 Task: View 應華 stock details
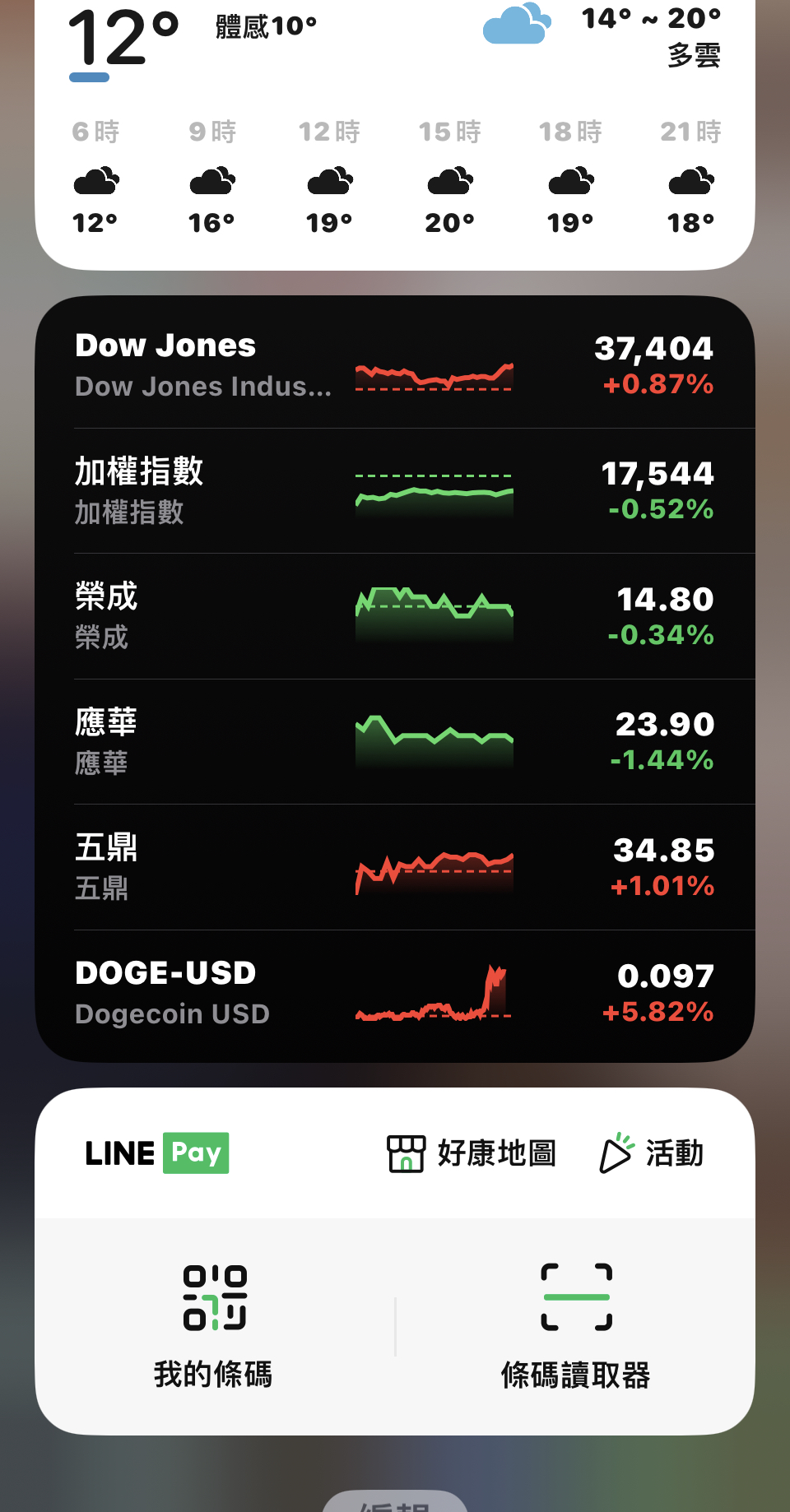(x=395, y=742)
